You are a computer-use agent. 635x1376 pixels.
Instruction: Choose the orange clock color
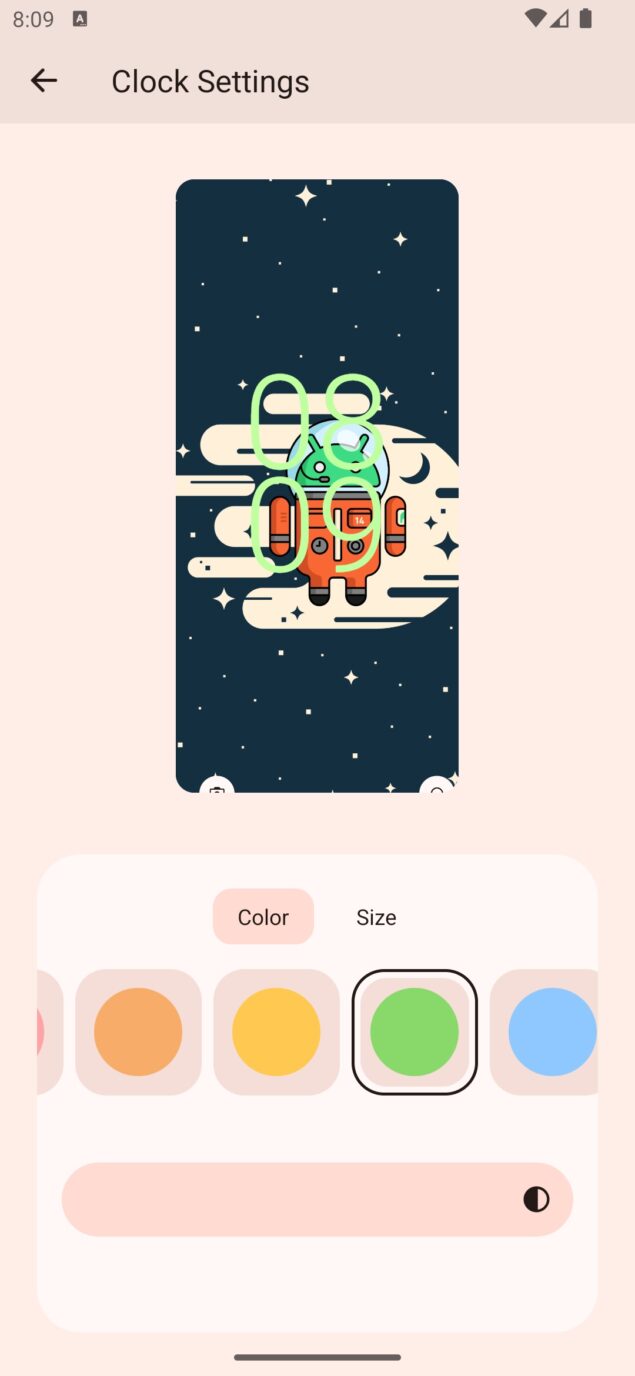(x=138, y=1032)
